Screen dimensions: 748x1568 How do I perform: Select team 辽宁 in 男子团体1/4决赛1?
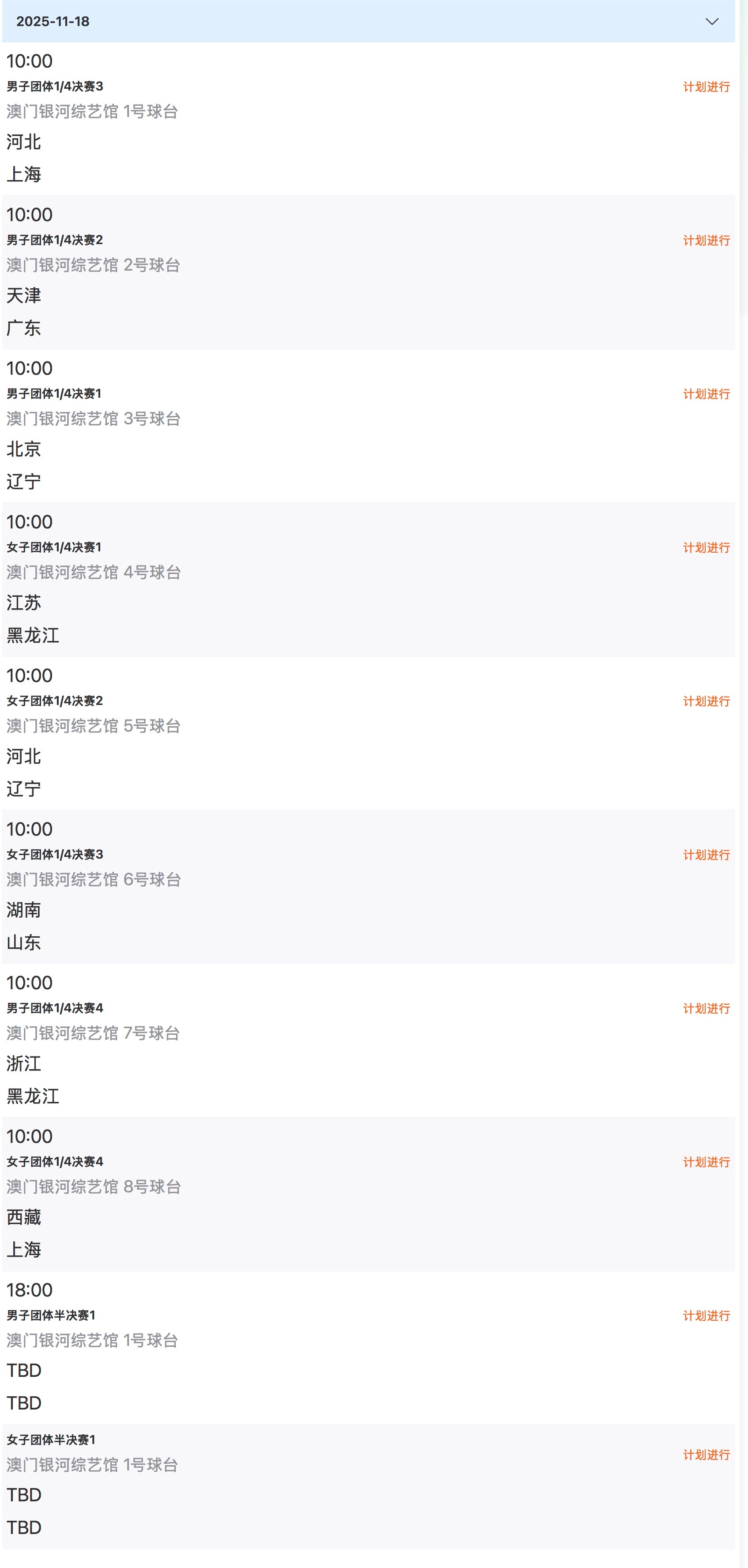click(23, 482)
